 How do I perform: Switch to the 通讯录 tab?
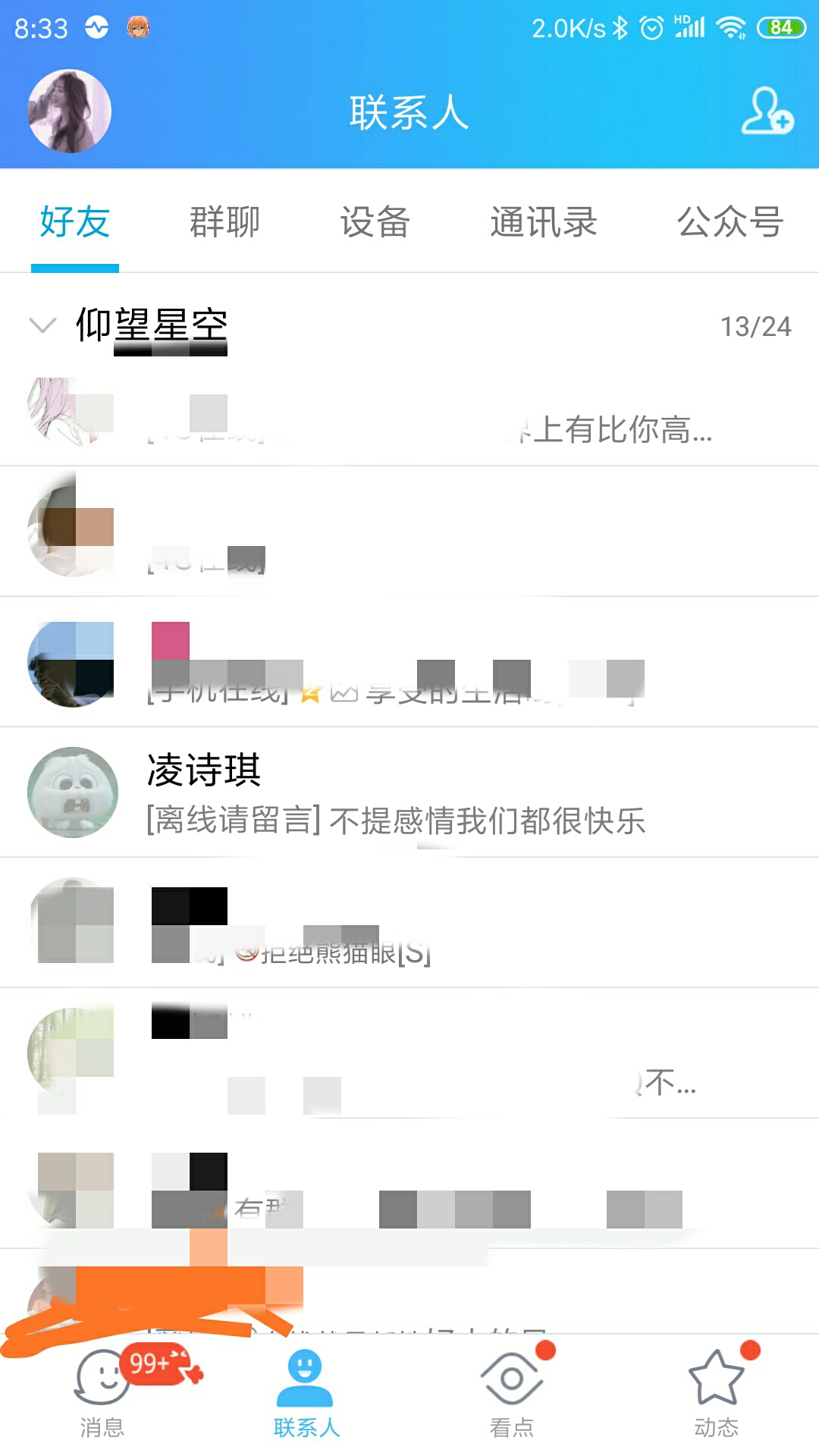(543, 222)
